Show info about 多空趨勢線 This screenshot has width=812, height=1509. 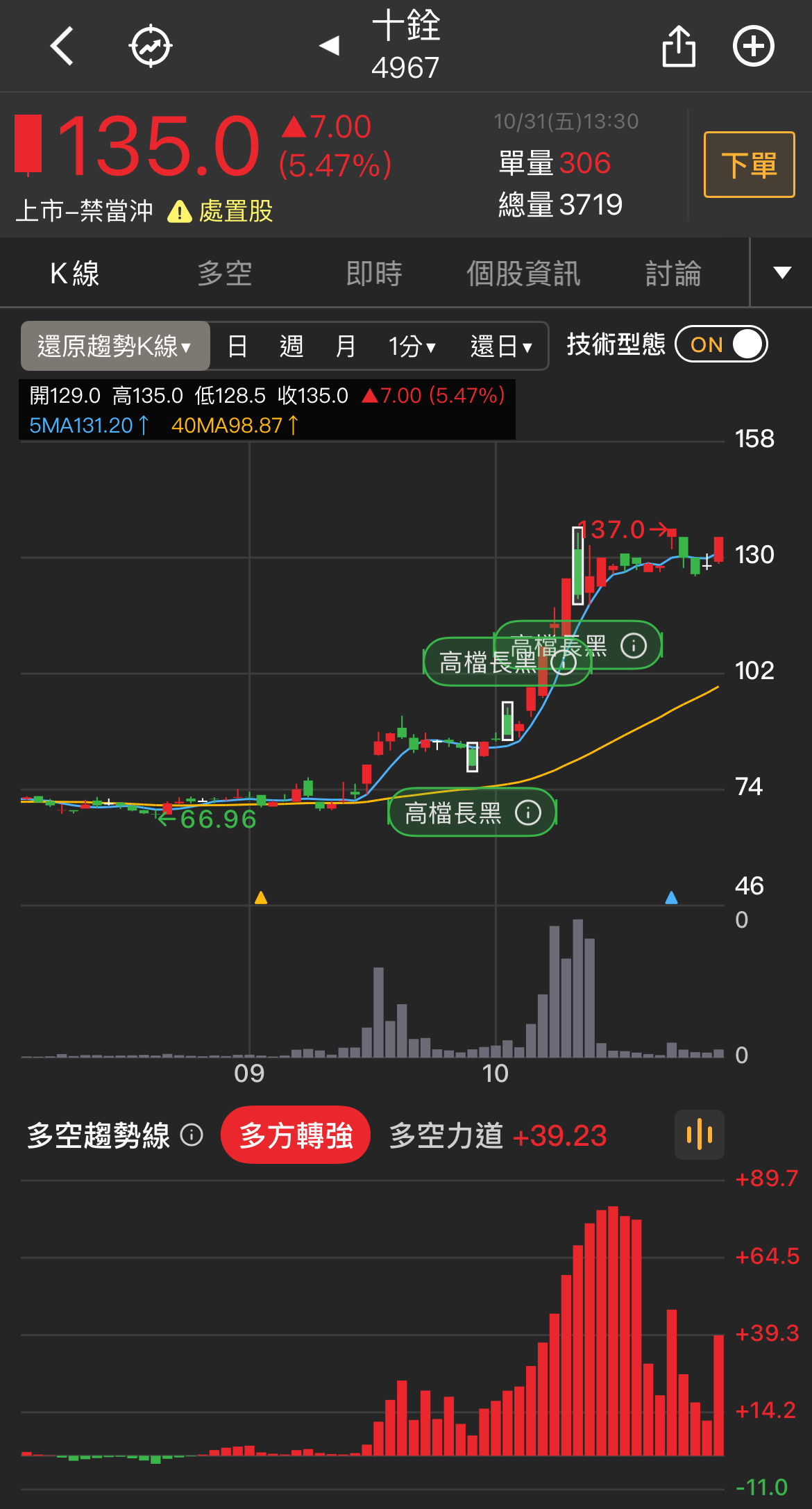point(192,1135)
